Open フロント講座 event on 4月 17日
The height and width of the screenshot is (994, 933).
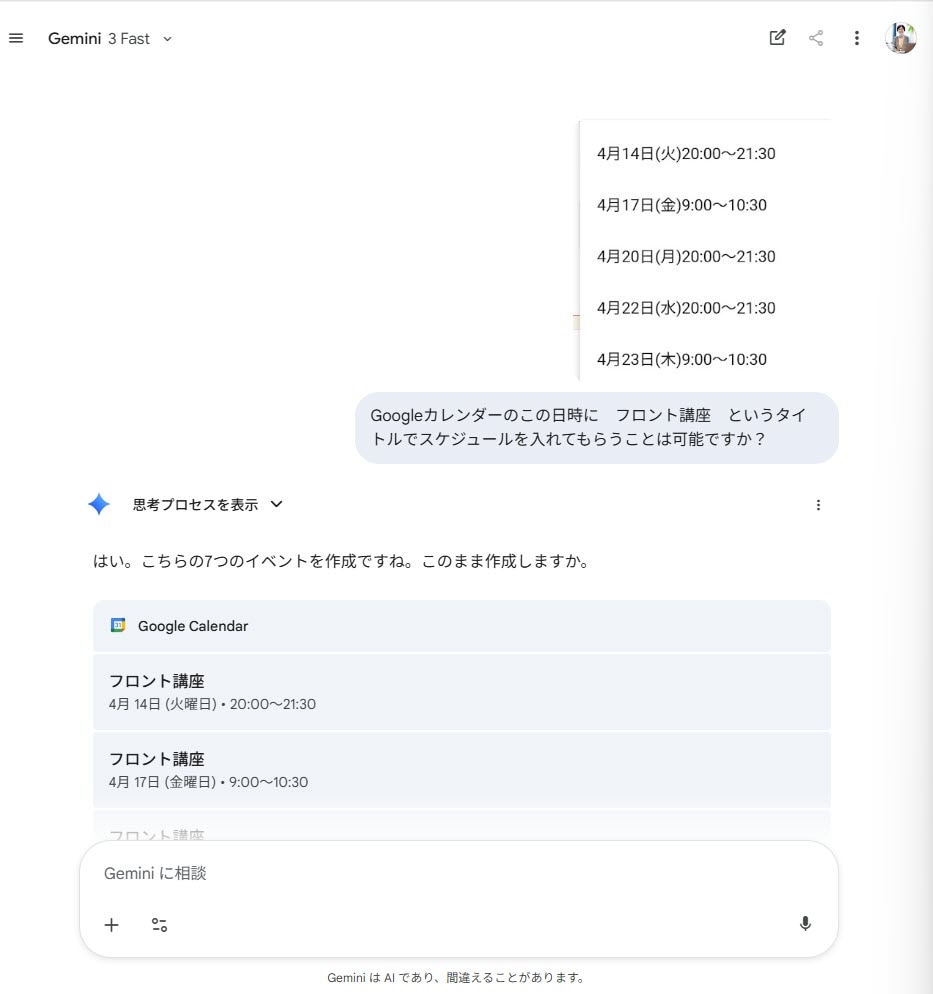point(461,769)
